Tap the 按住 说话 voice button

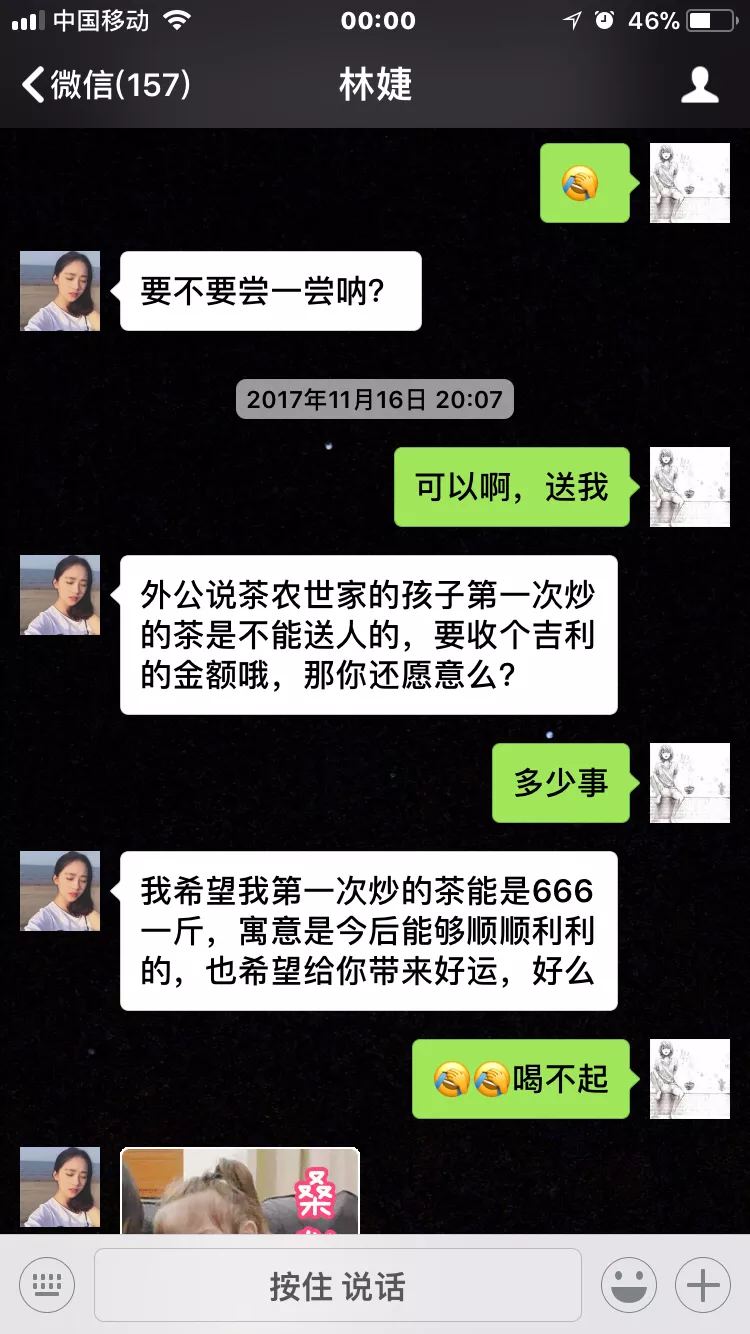point(337,1285)
